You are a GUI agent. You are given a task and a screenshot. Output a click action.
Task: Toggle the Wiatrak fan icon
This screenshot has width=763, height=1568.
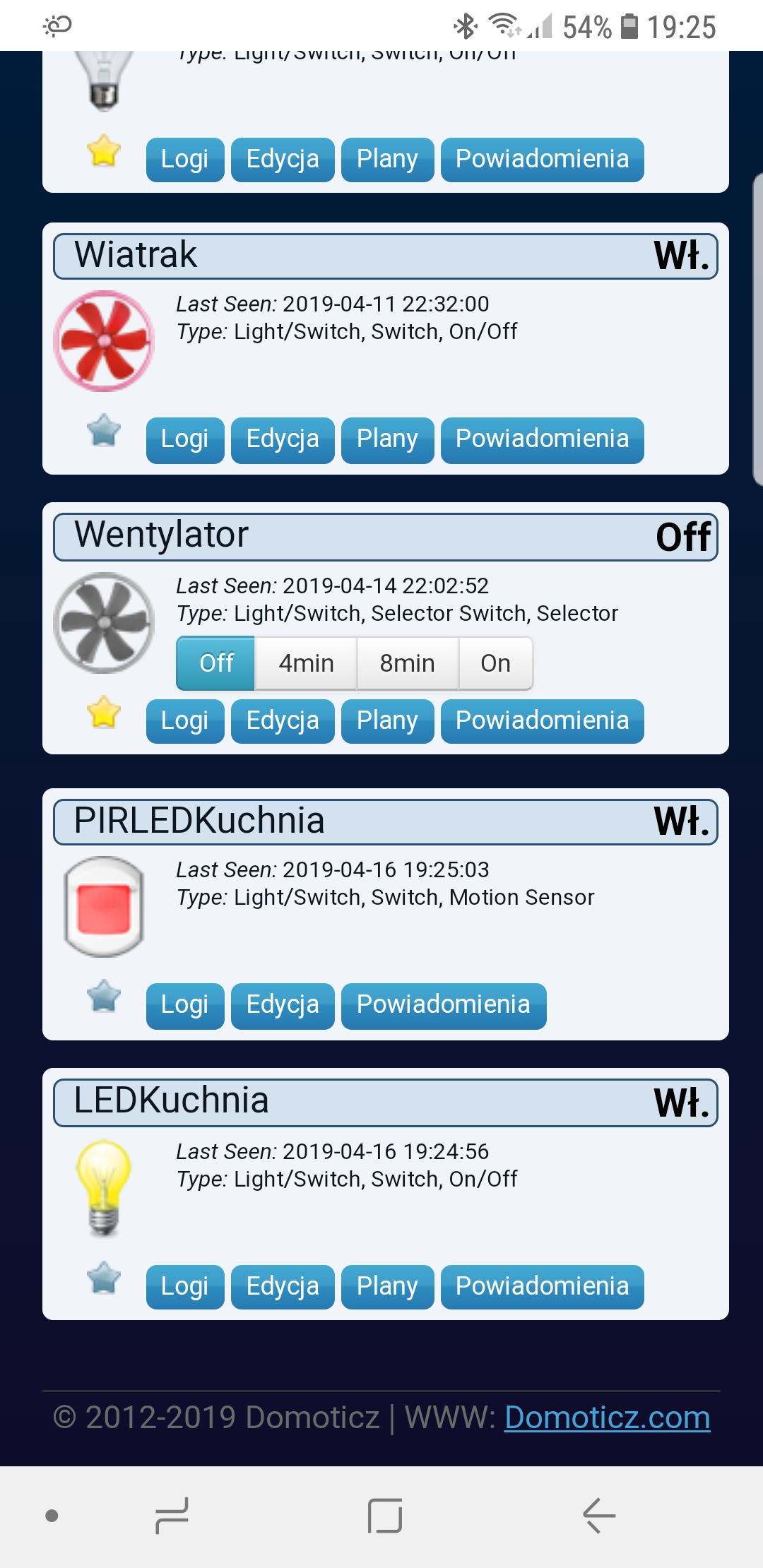[104, 341]
